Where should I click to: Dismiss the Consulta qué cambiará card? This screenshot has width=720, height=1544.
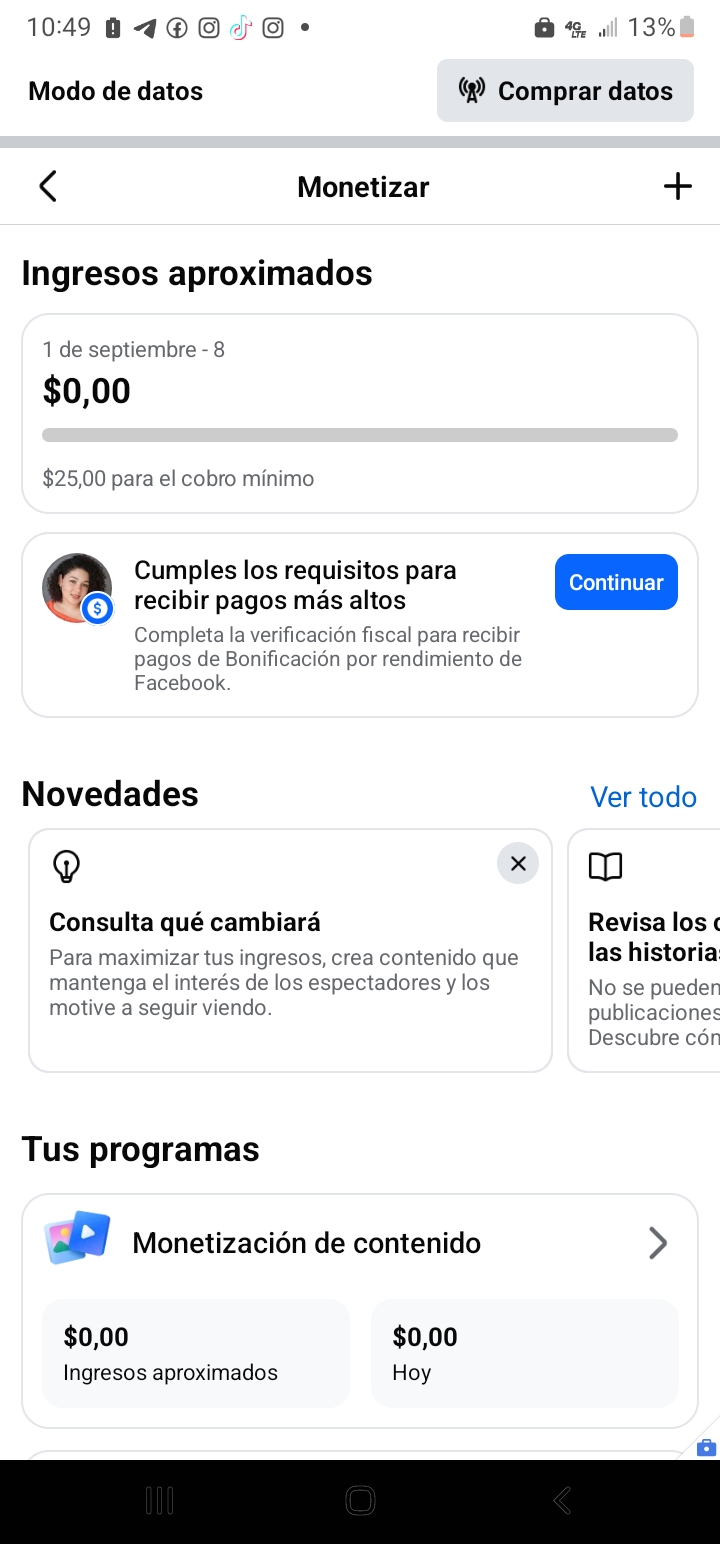coord(518,863)
